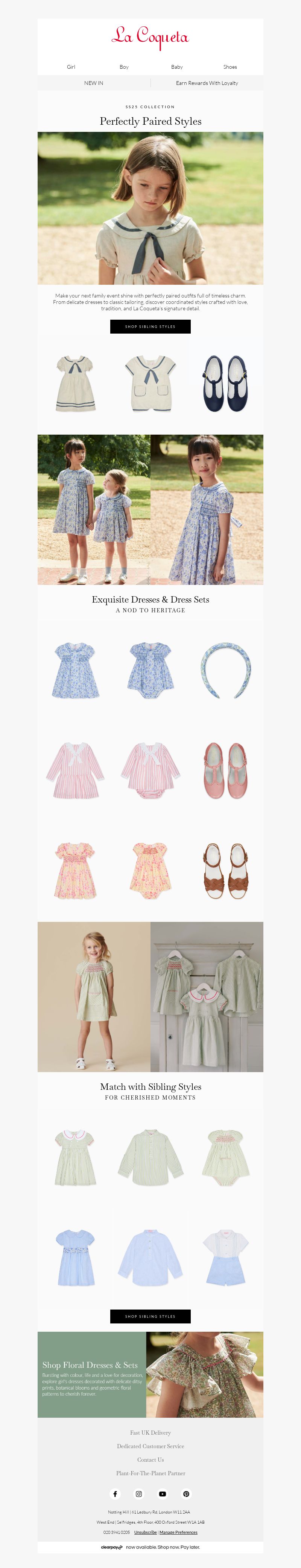This screenshot has height=1568, width=301.
Task: View the pink T-bar shoes
Action: point(225,770)
